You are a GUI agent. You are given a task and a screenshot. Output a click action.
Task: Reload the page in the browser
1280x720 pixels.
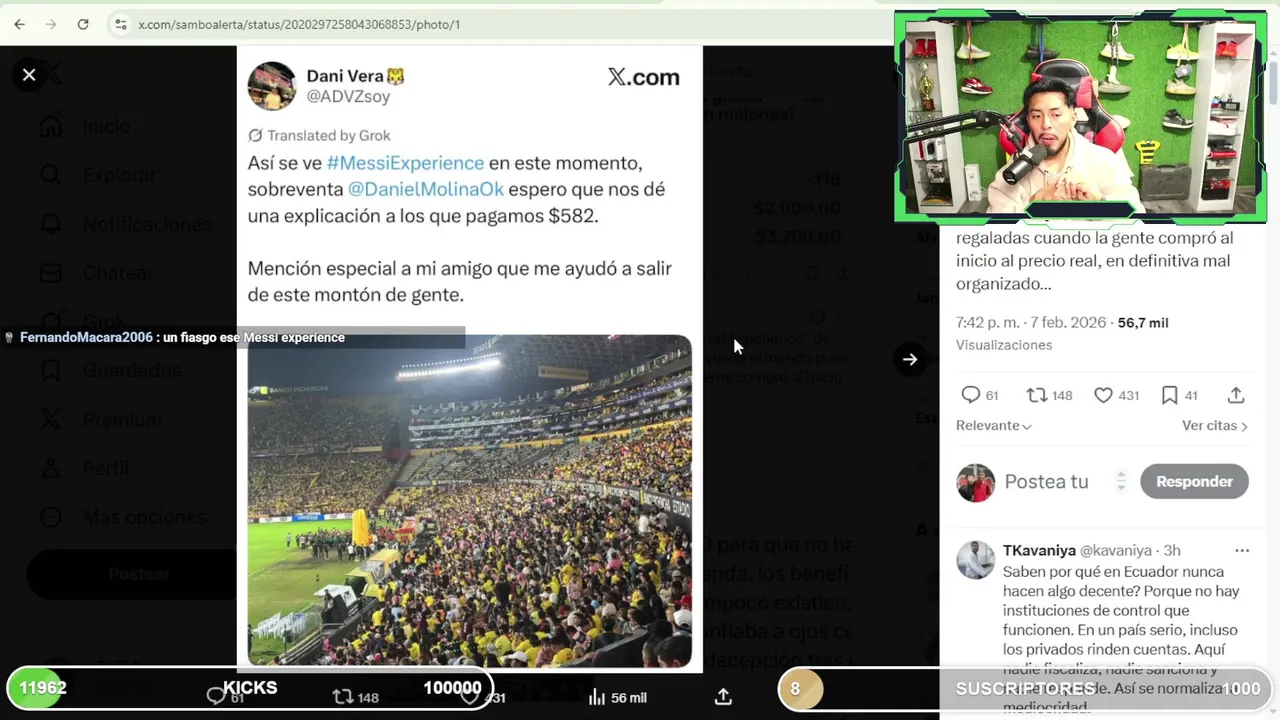[83, 24]
